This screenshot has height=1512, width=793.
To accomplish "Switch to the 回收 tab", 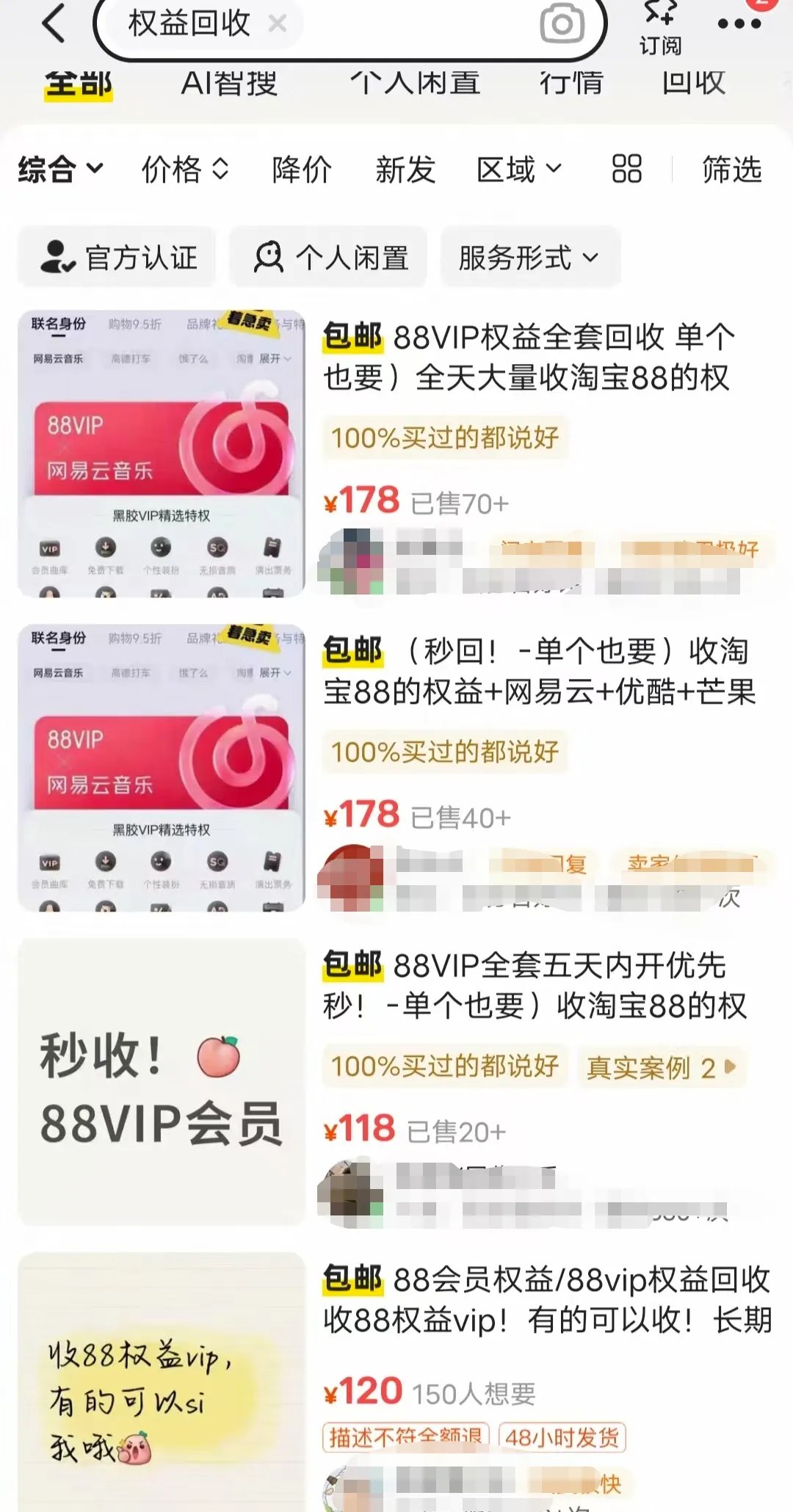I will pyautogui.click(x=693, y=83).
